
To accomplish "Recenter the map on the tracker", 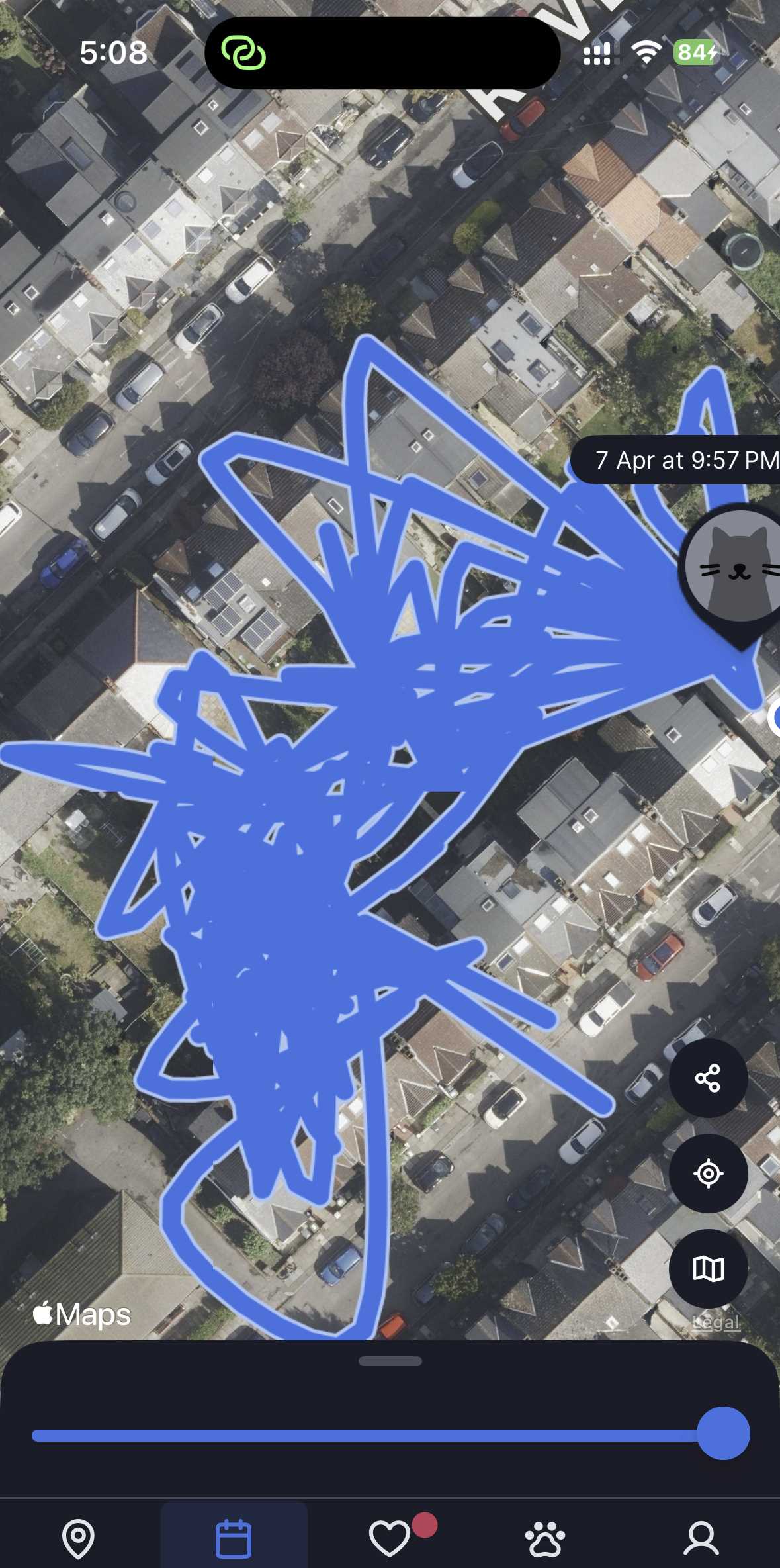I will (x=708, y=1174).
